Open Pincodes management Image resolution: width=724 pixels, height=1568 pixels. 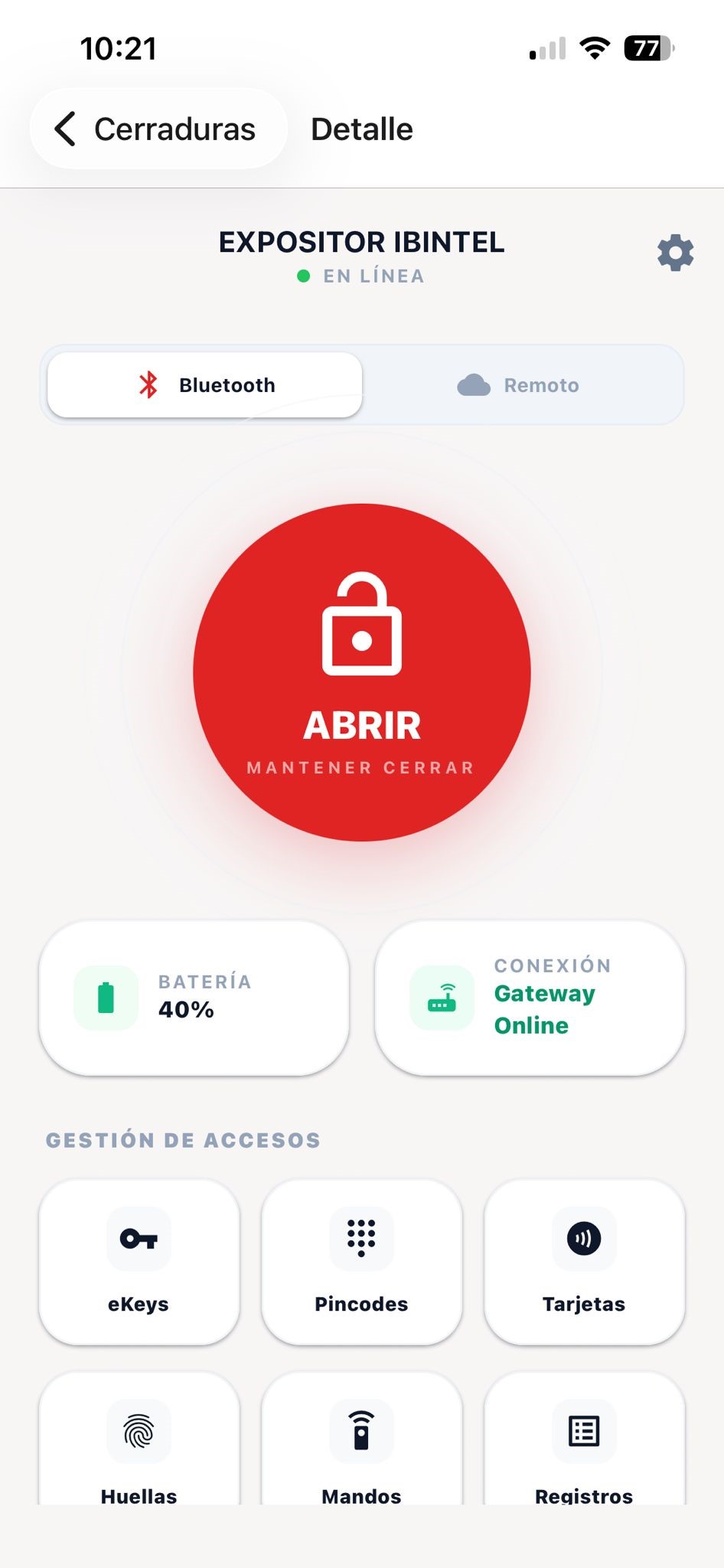pos(362,1262)
